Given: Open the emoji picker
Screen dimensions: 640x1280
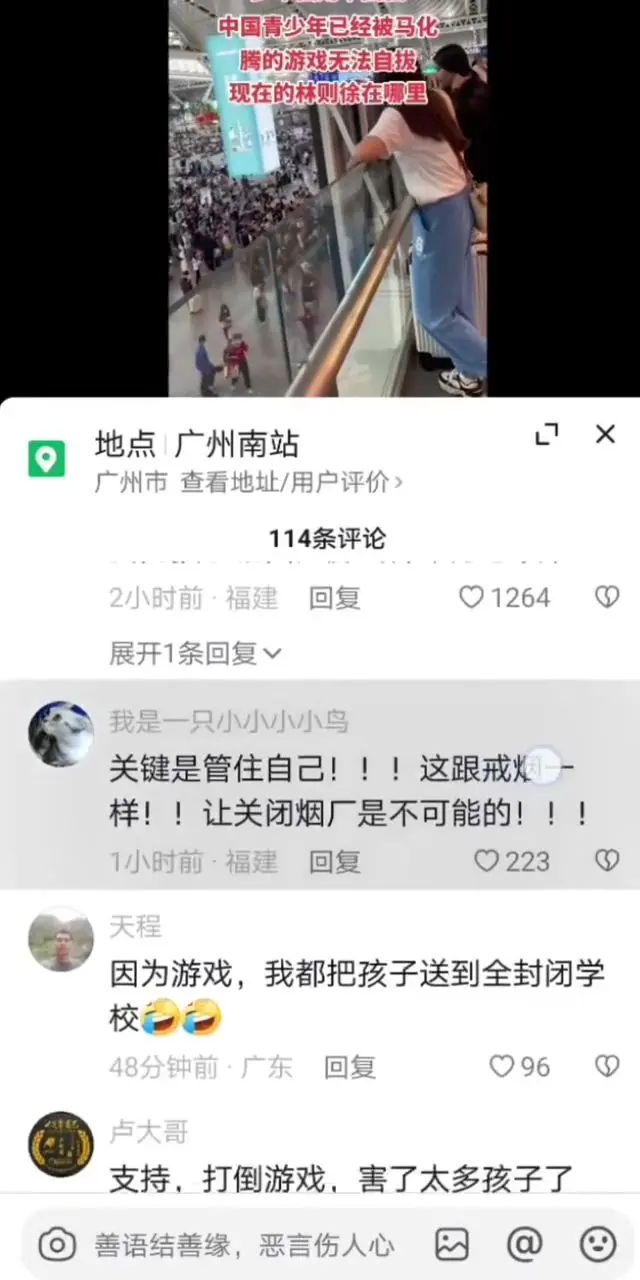Looking at the screenshot, I should click(x=598, y=1245).
